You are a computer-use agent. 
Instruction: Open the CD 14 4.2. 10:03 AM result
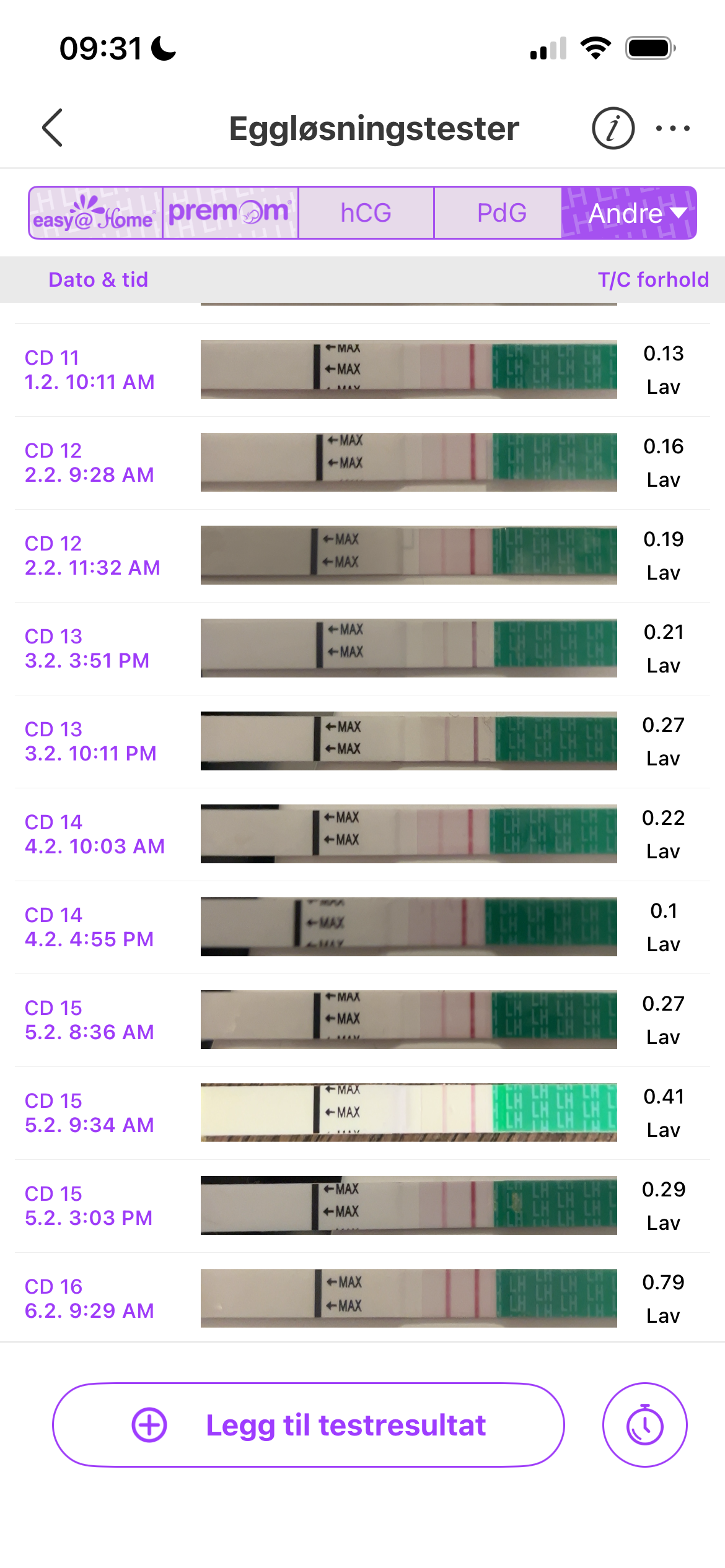362,834
